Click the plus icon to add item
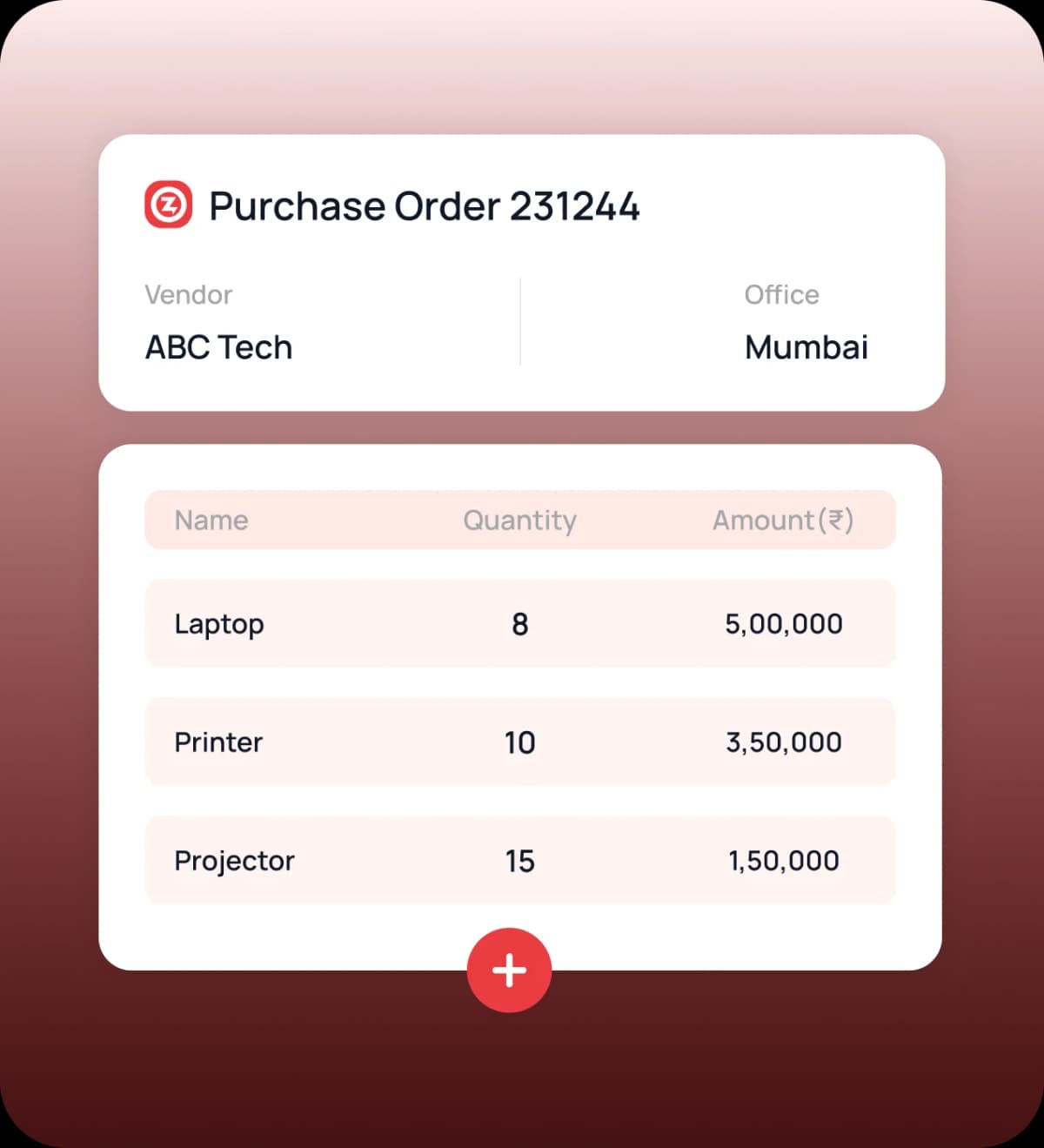The image size is (1044, 1148). point(509,969)
